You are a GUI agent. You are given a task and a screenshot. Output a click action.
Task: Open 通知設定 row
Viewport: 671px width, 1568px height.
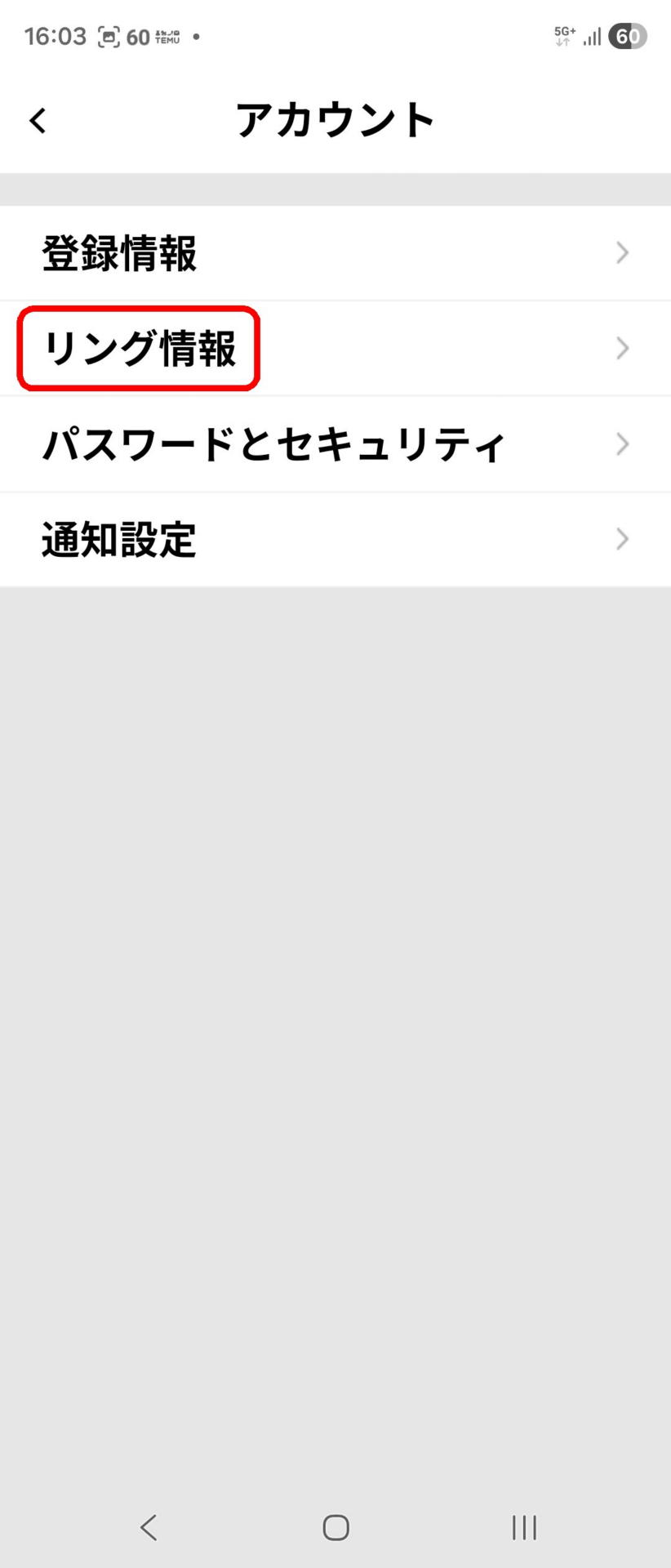[x=335, y=540]
